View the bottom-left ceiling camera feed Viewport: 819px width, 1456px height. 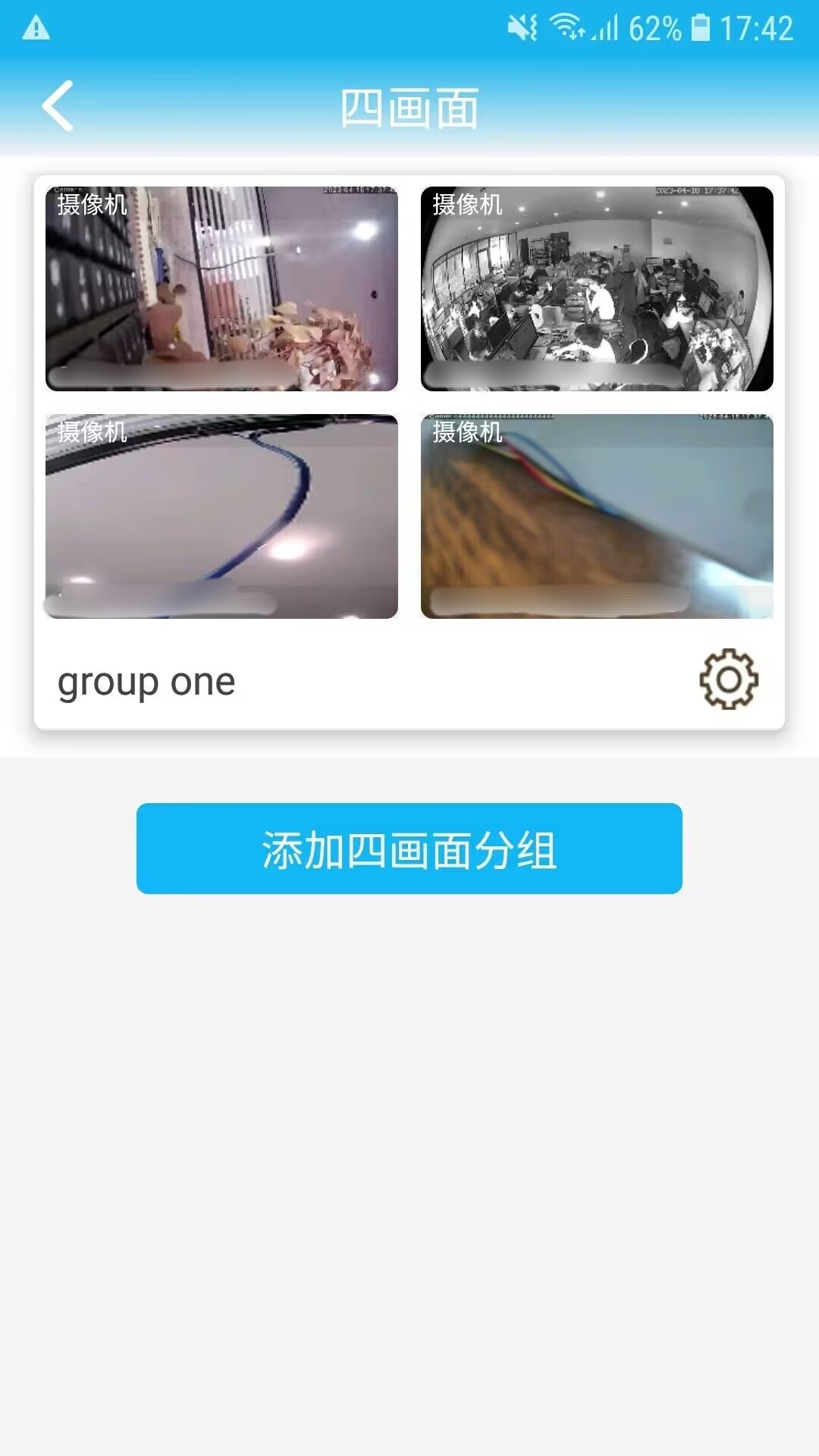(222, 516)
